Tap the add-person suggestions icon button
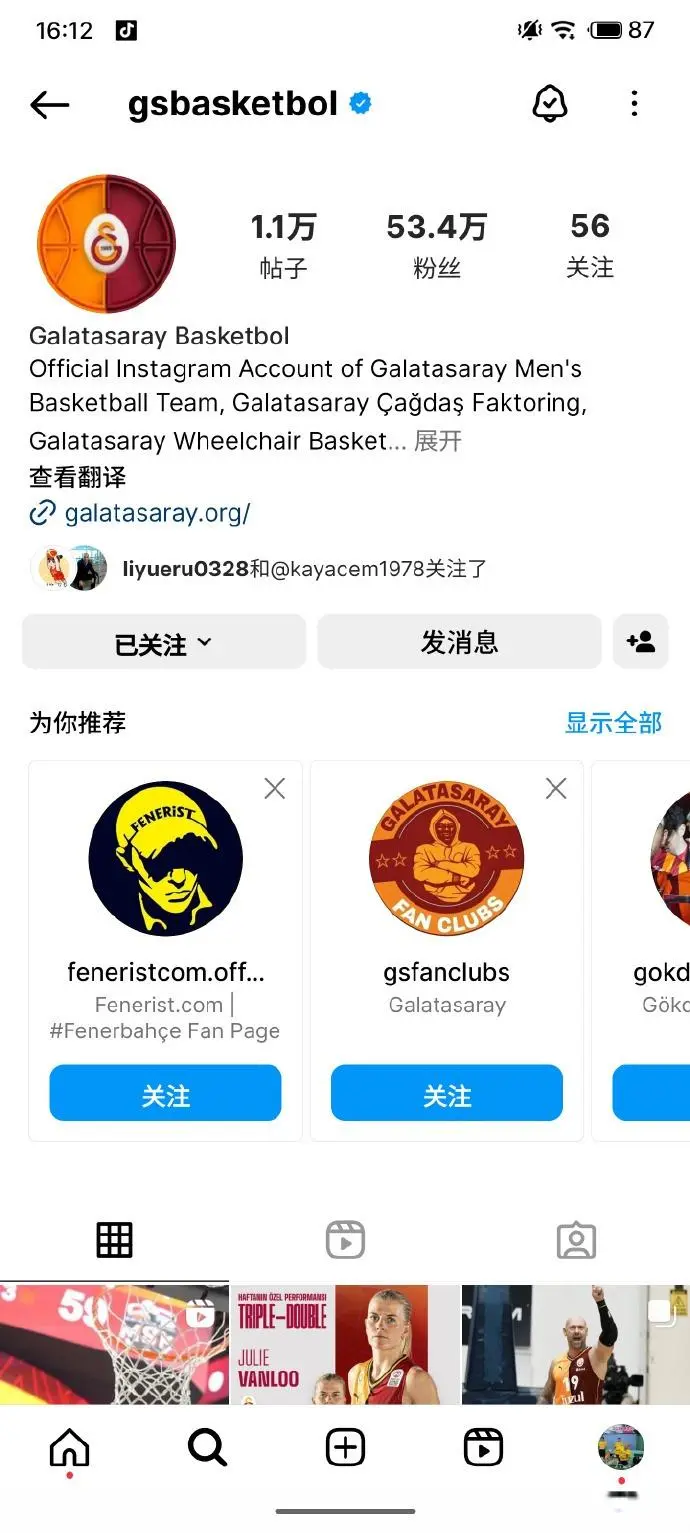This screenshot has height=1533, width=690. (x=640, y=642)
